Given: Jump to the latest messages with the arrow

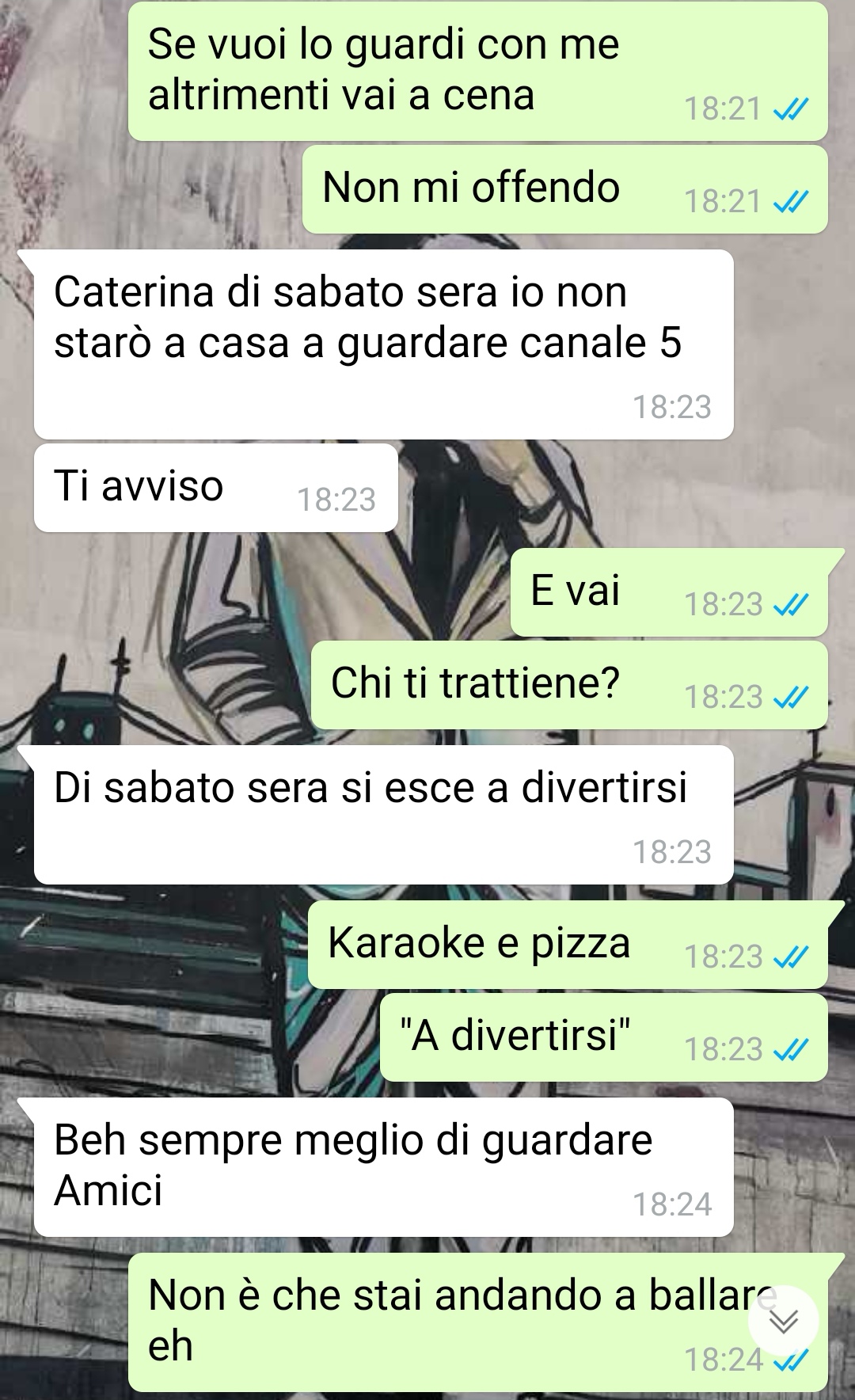Looking at the screenshot, I should (x=783, y=1320).
